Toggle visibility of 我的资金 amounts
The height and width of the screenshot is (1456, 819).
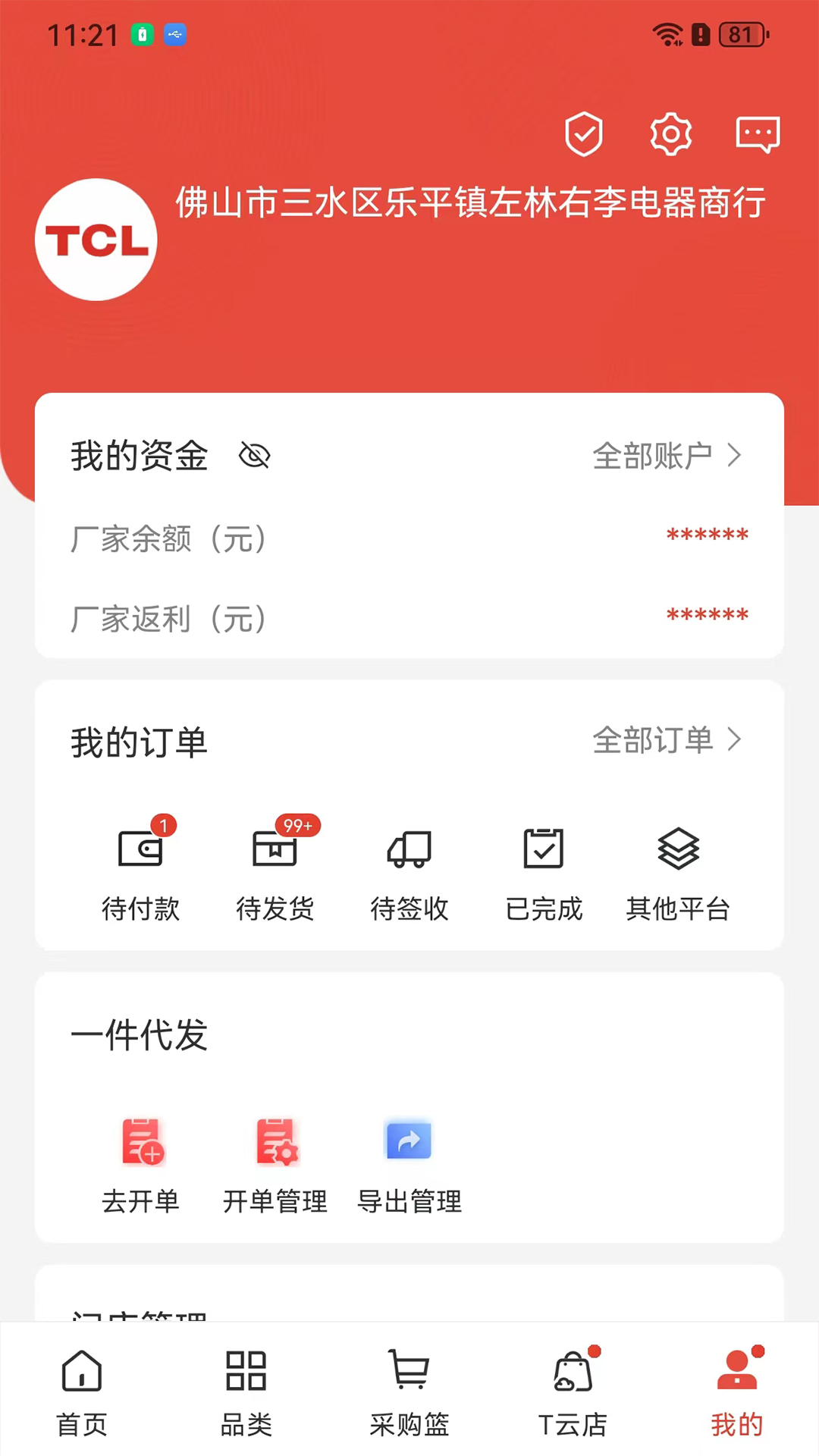coord(254,455)
